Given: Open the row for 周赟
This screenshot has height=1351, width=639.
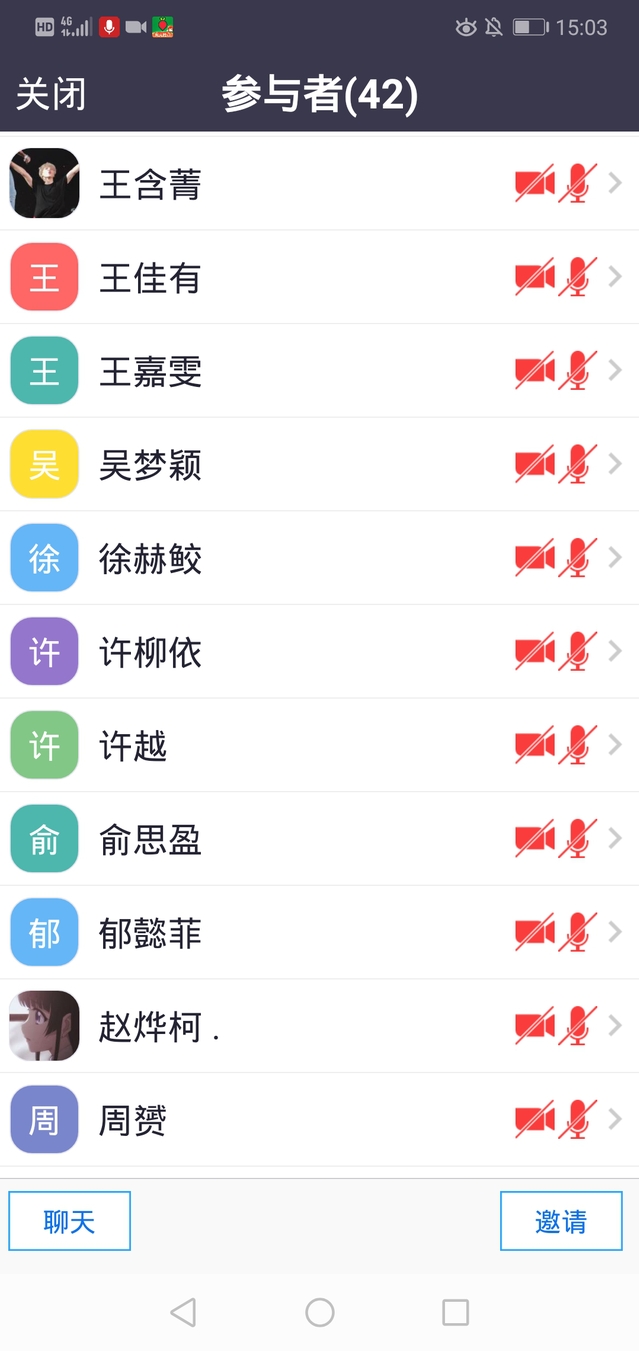Looking at the screenshot, I should click(x=133, y=1121).
